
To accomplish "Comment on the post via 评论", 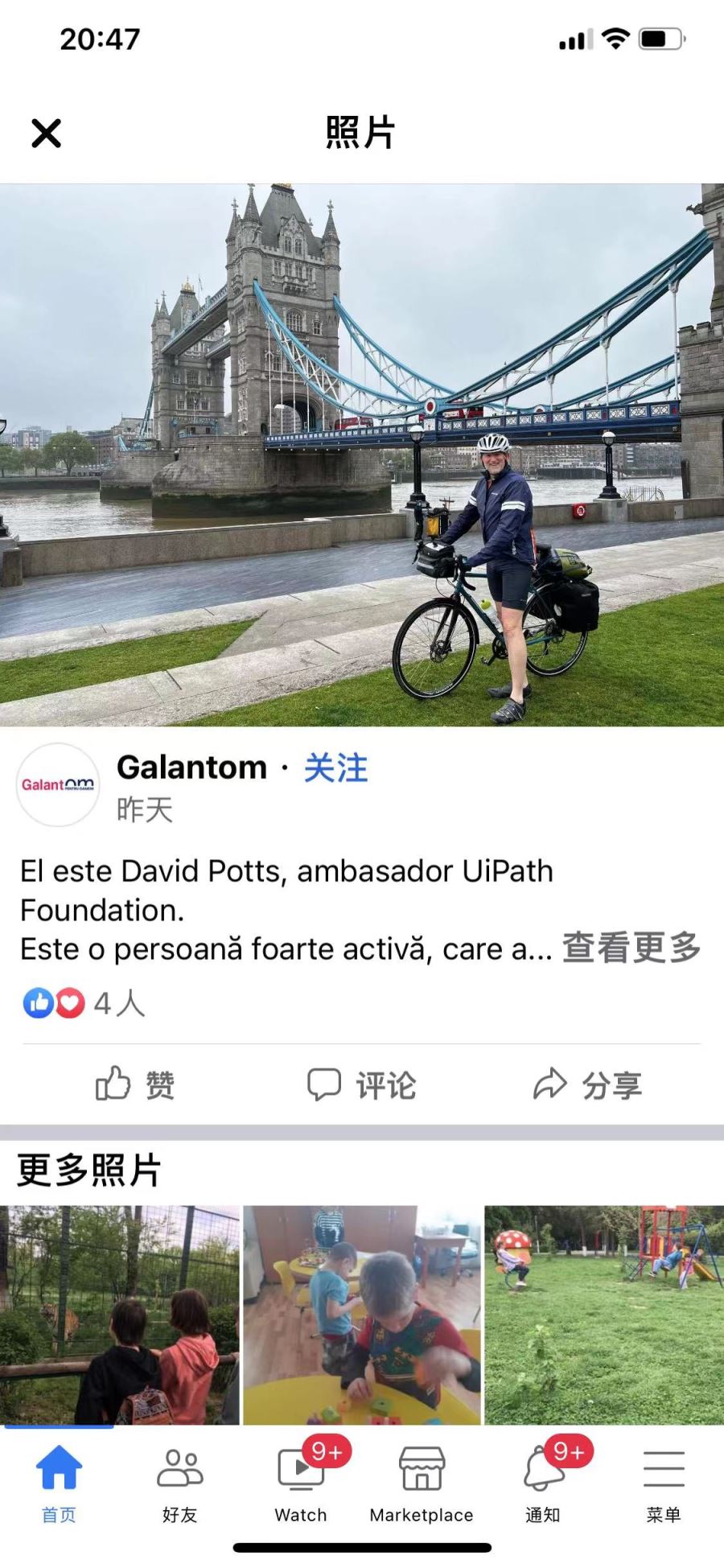I will pos(362,1084).
